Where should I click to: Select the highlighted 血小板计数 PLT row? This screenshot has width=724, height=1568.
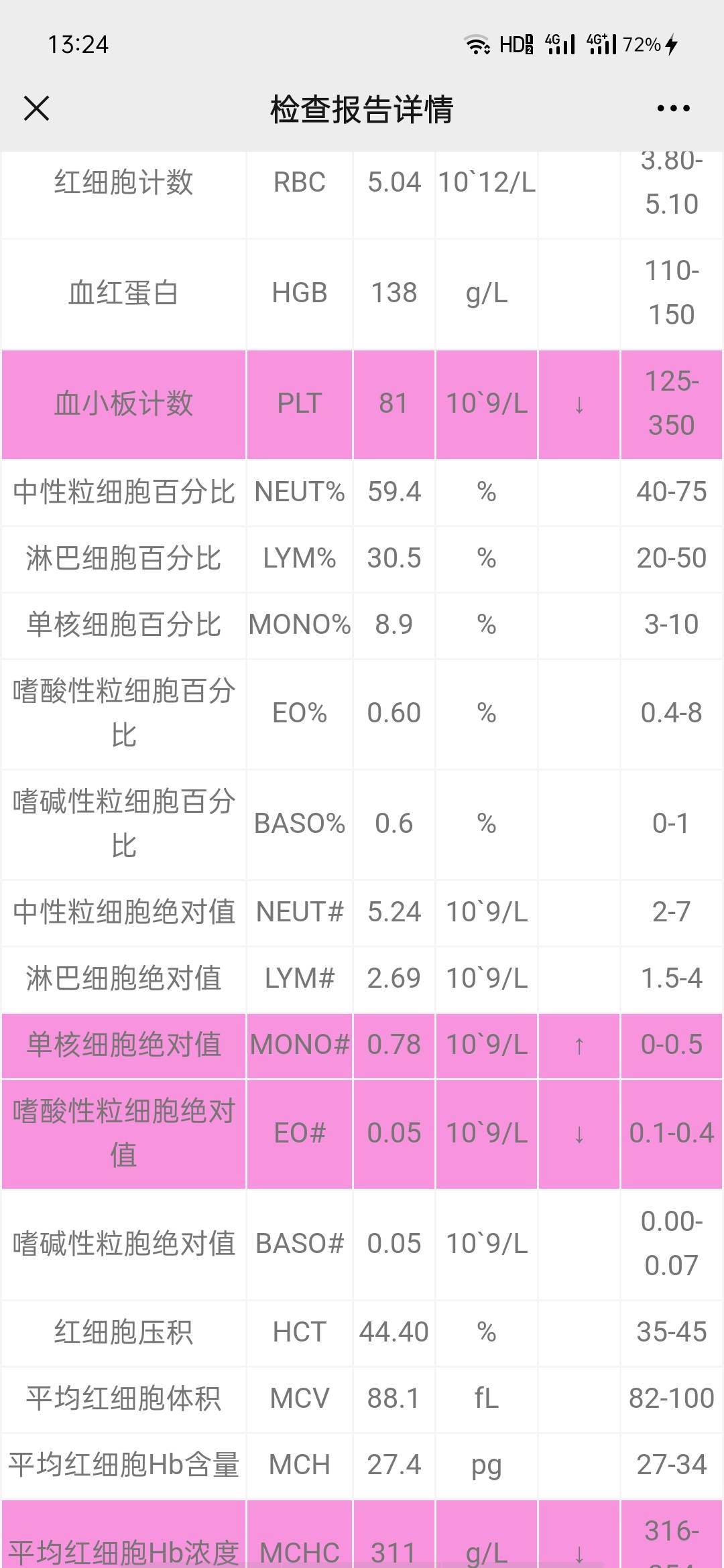pos(123,404)
